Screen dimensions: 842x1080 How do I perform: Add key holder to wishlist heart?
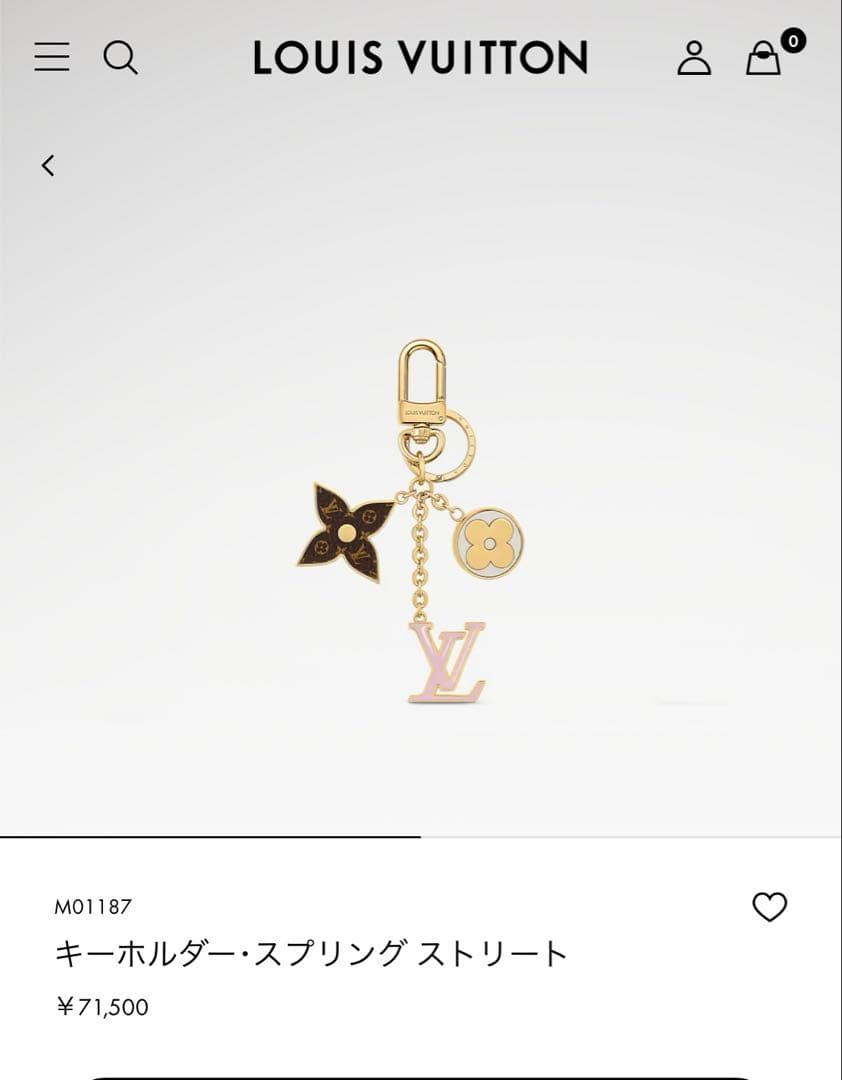point(769,907)
